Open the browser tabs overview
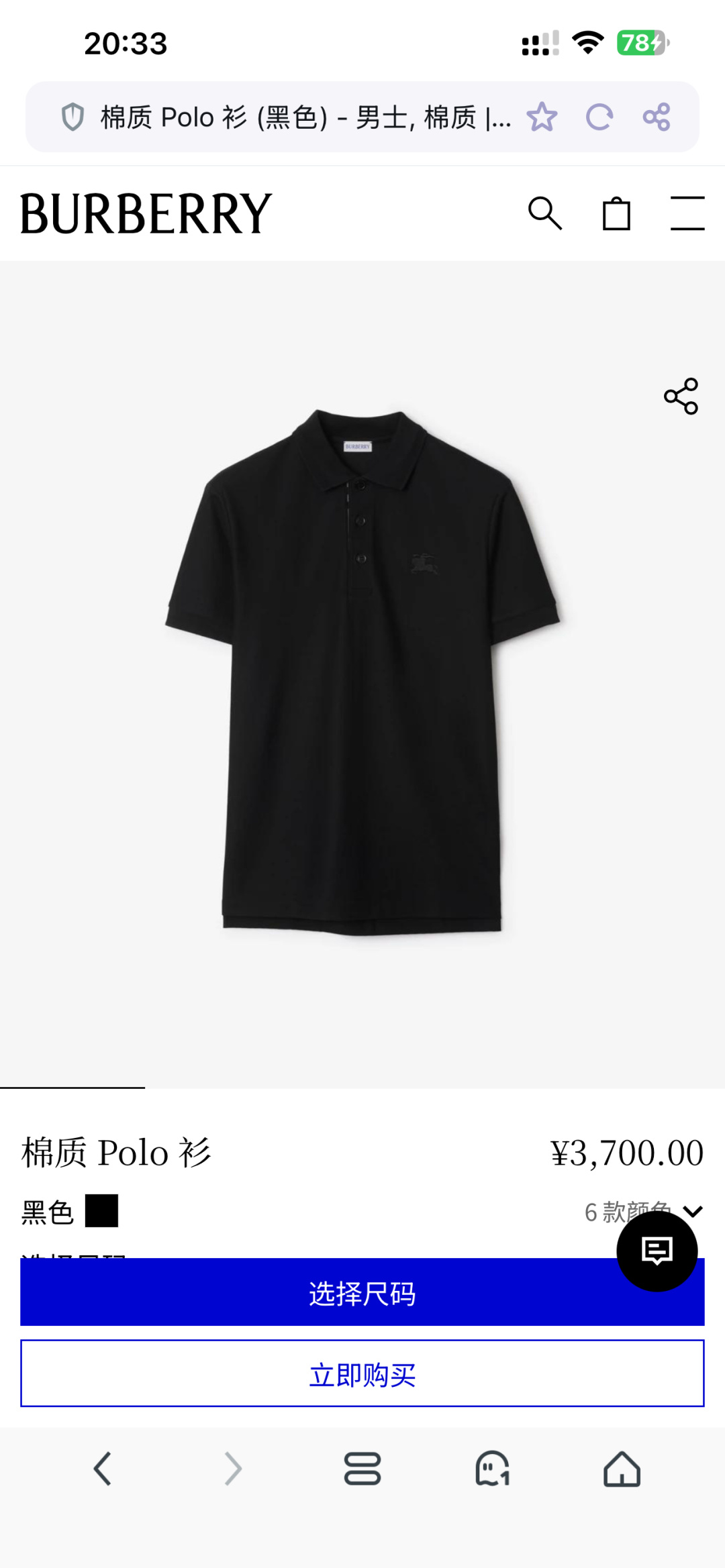The height and width of the screenshot is (1568, 725). [362, 1469]
